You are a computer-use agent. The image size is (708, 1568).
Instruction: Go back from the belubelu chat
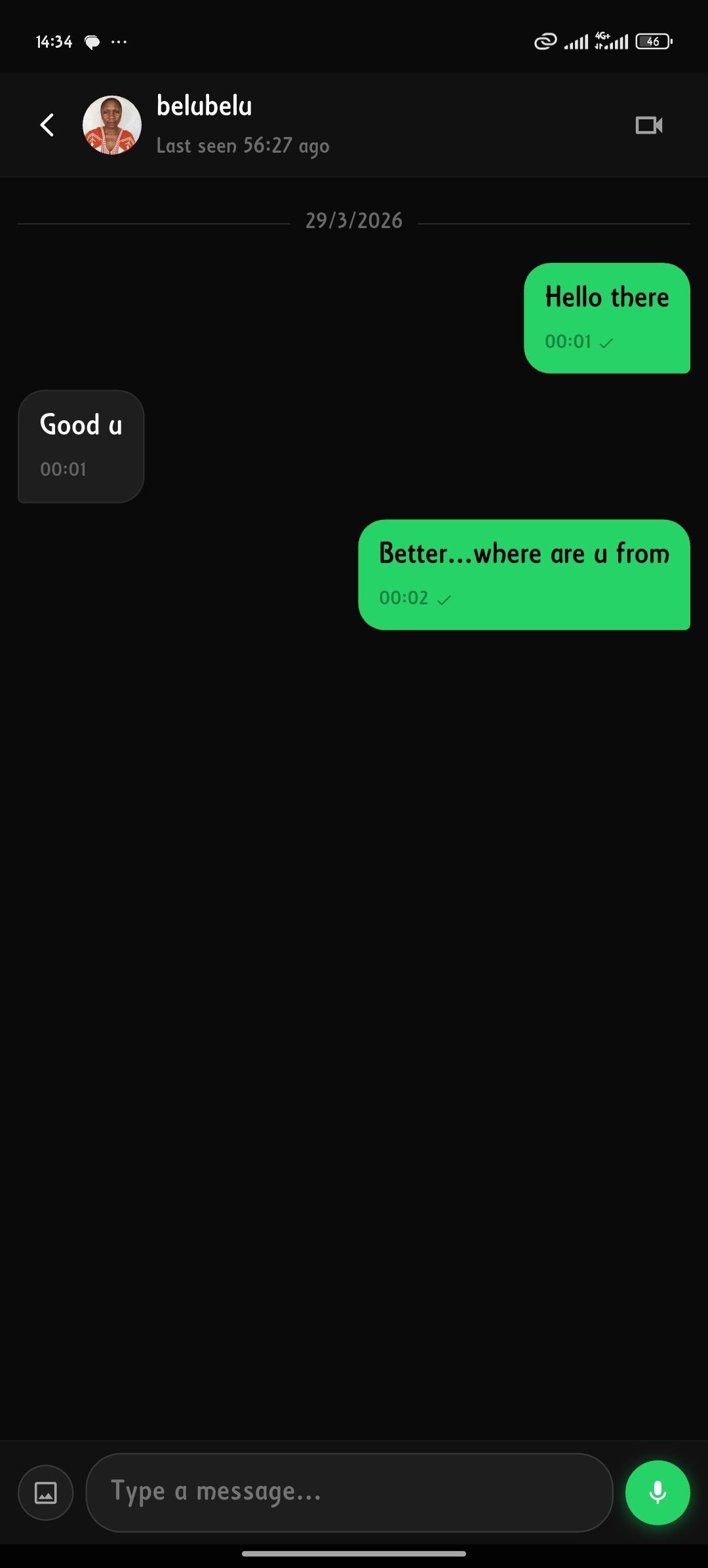pos(47,125)
